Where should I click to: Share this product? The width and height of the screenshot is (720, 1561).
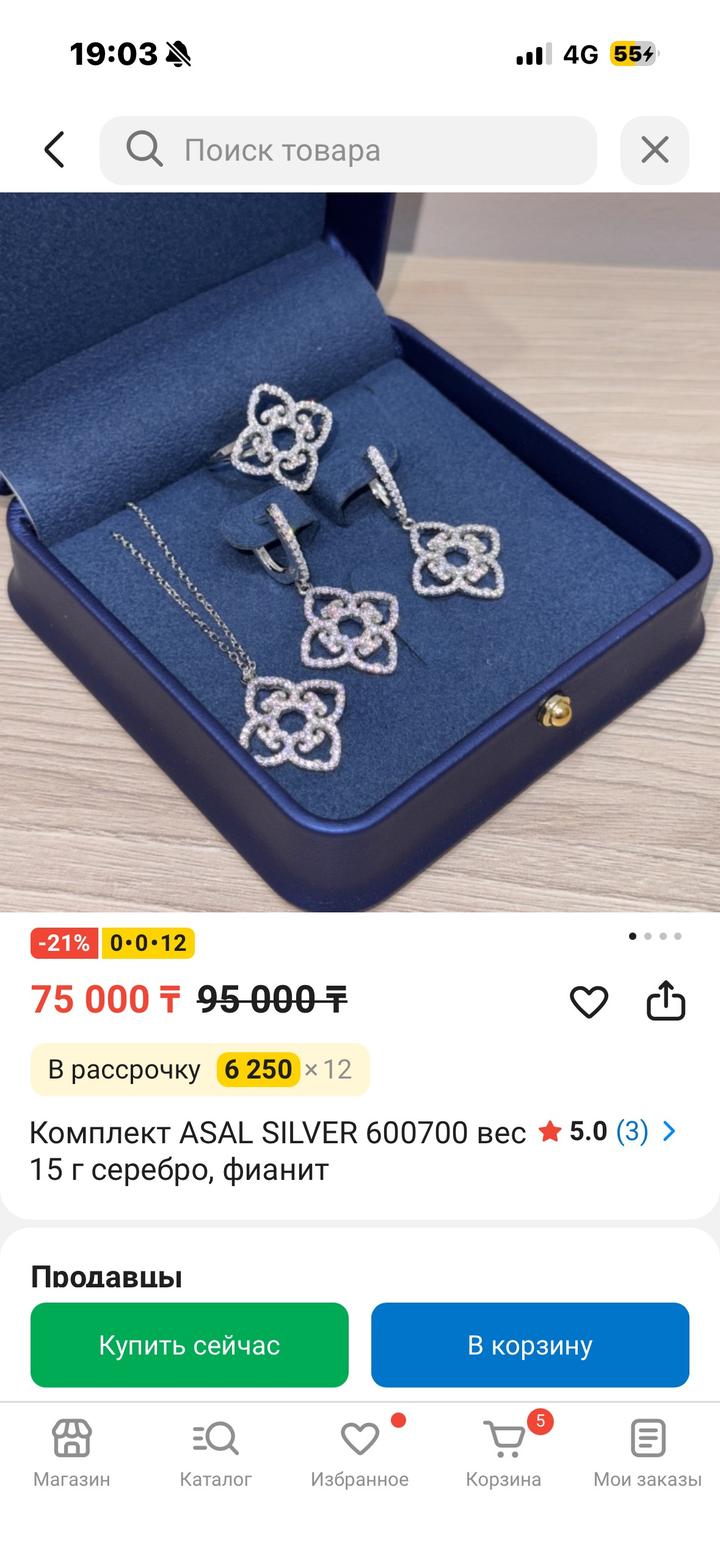(666, 1001)
